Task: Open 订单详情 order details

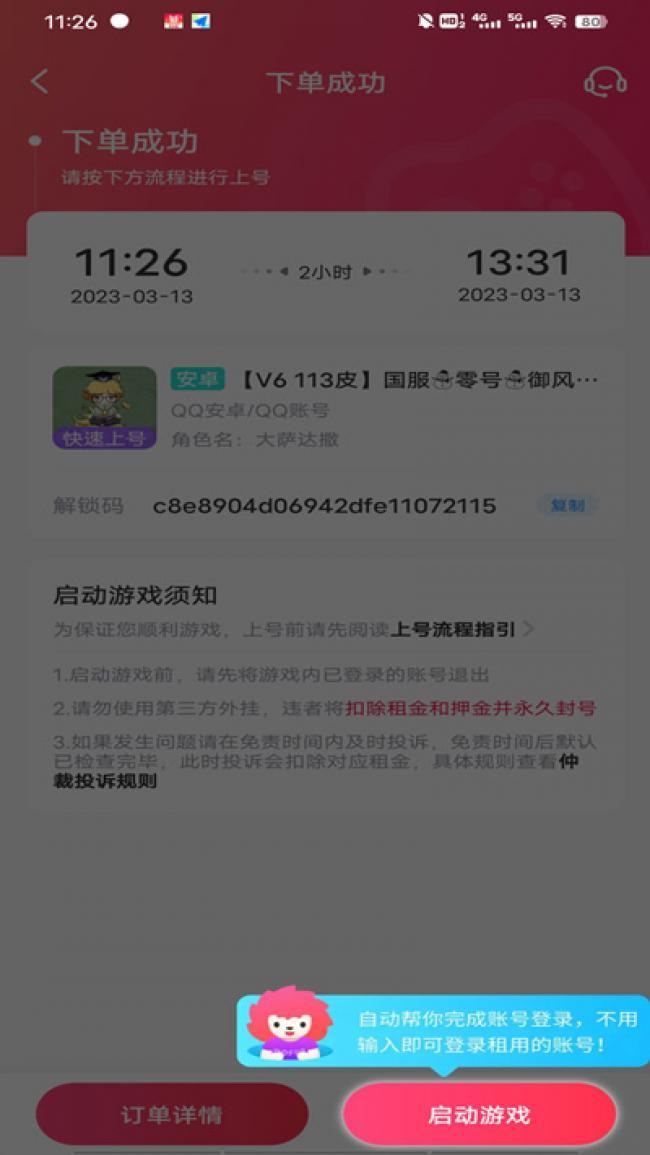Action: click(x=172, y=1114)
